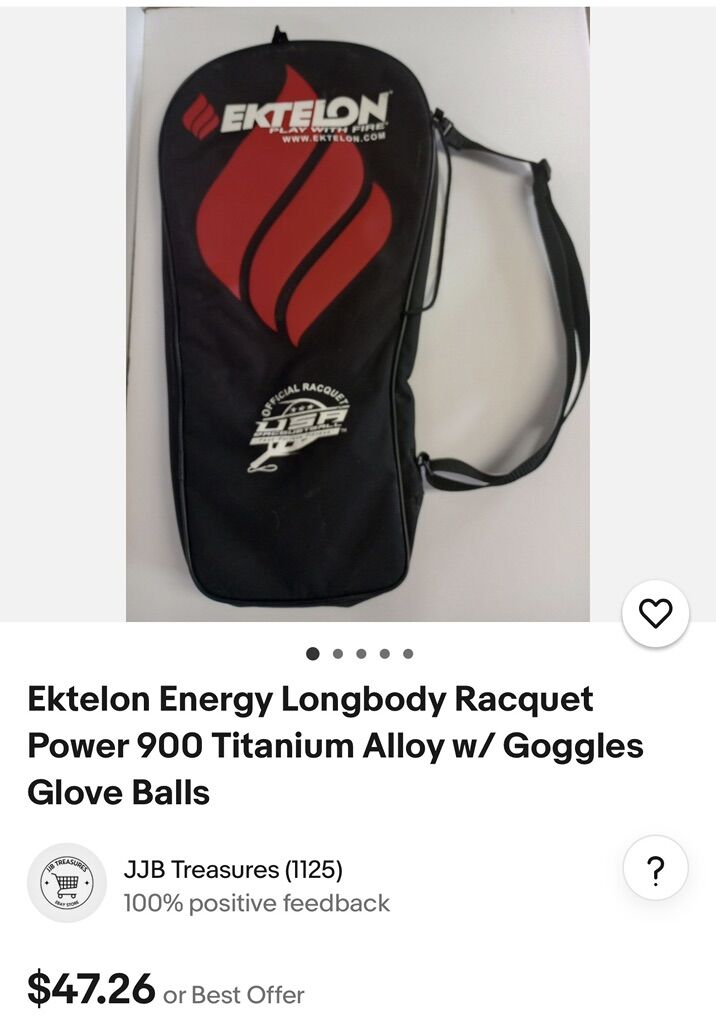Add this listing to your watchlist
The width and height of the screenshot is (716, 1020).
655,614
